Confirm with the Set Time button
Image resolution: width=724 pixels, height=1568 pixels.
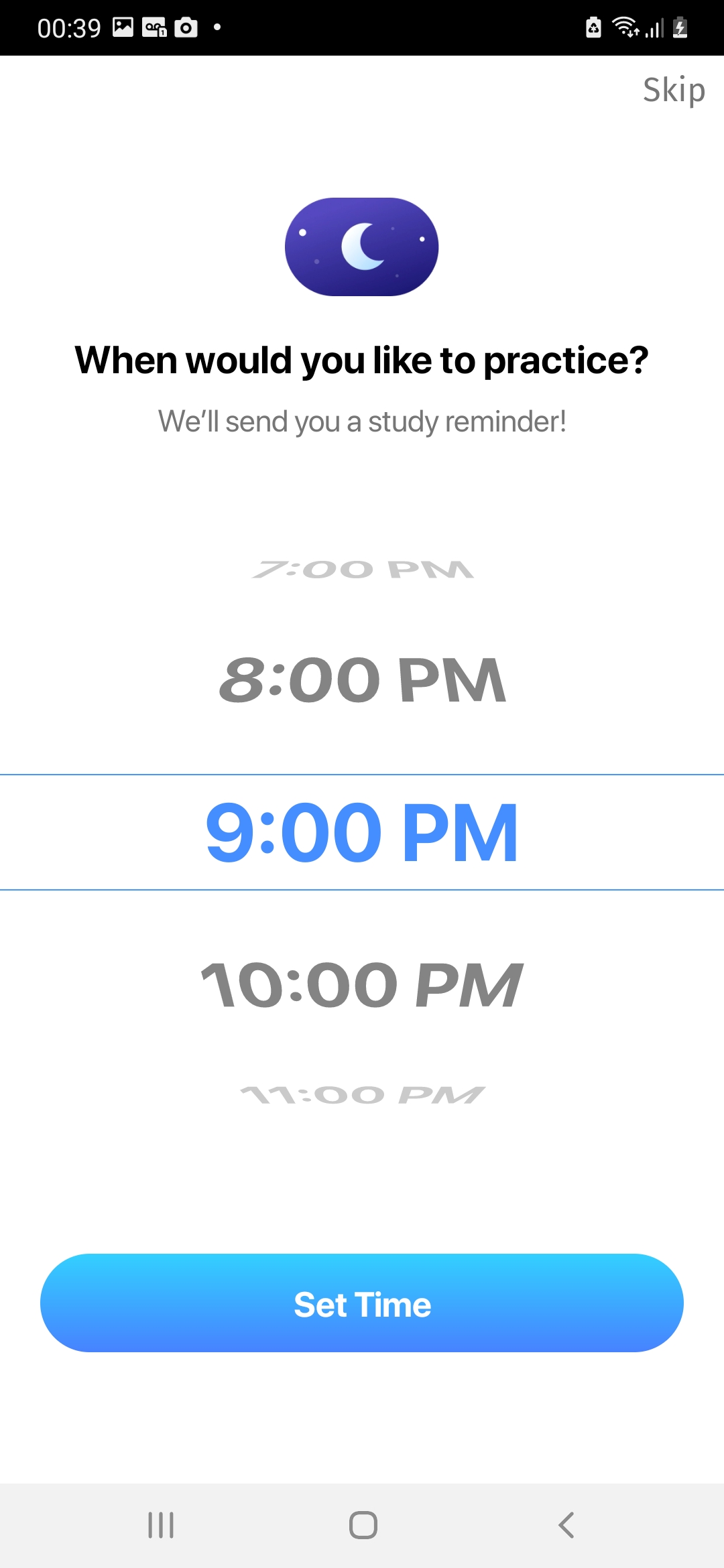coord(362,1303)
